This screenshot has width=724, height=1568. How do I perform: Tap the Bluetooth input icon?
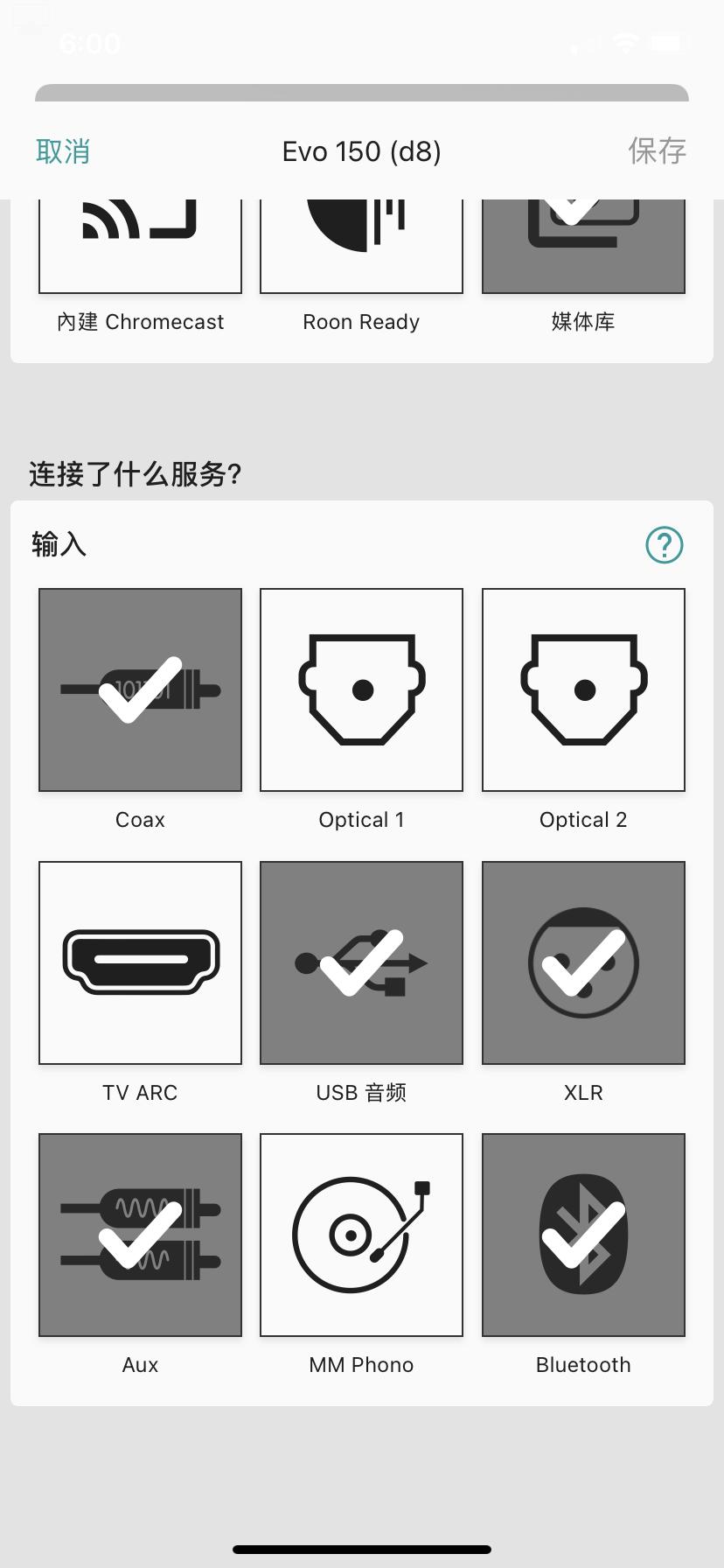[x=582, y=1235]
